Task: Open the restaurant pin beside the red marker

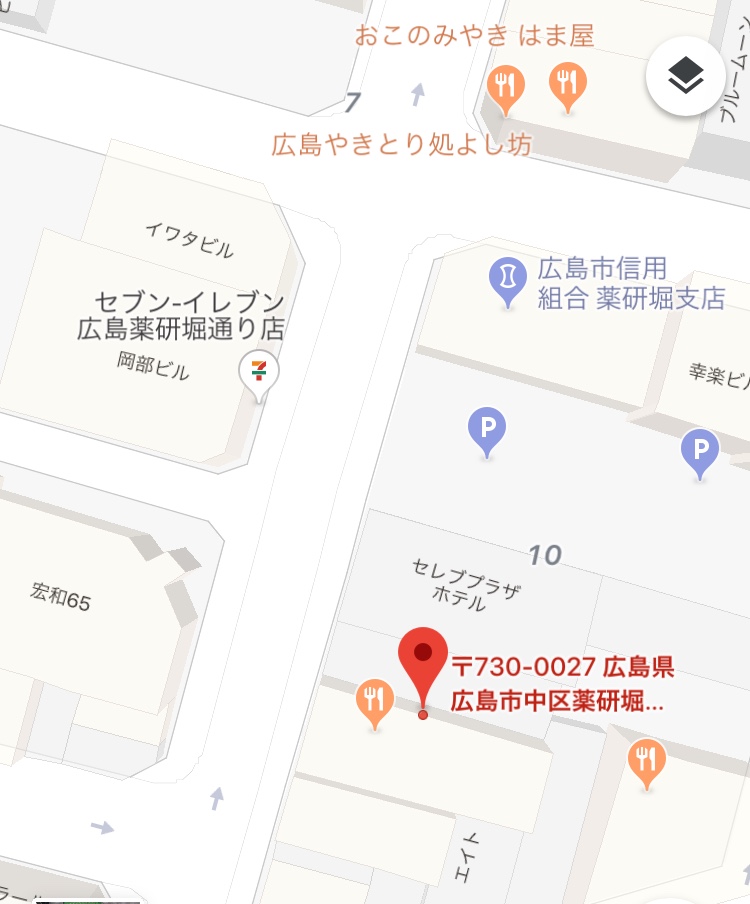Action: [x=374, y=700]
